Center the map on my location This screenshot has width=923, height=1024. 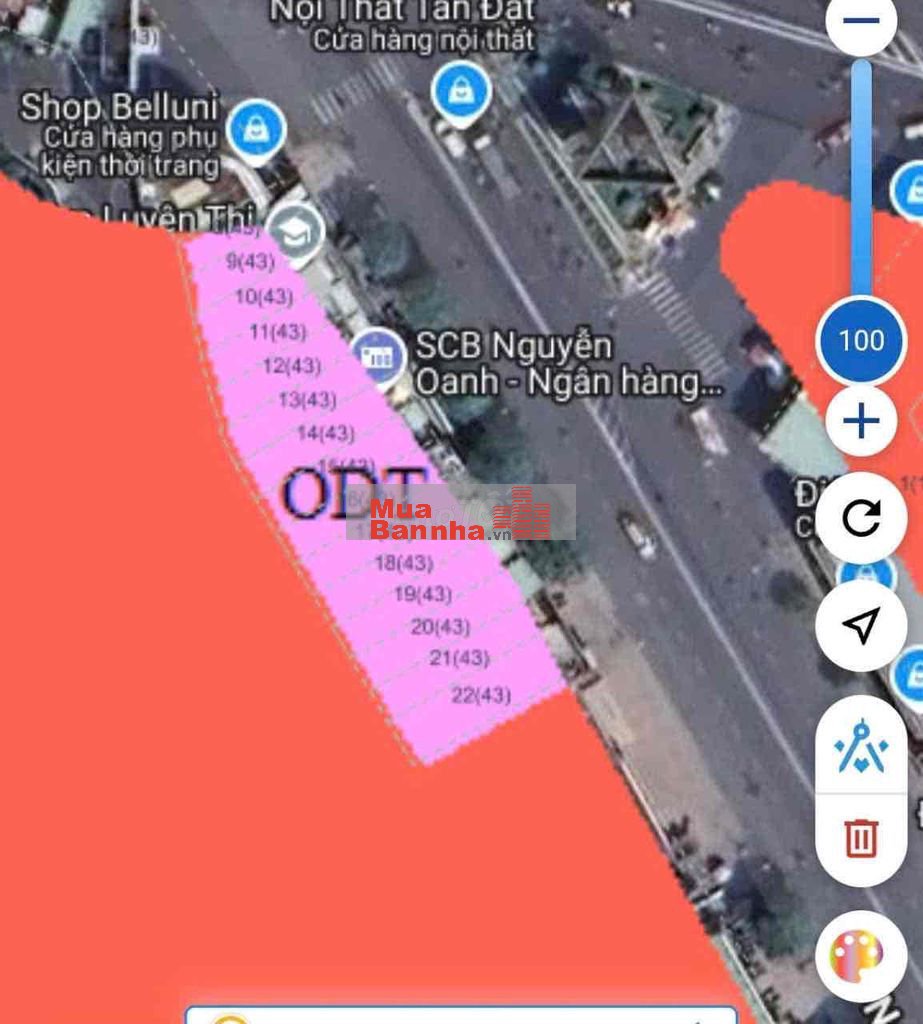861,625
